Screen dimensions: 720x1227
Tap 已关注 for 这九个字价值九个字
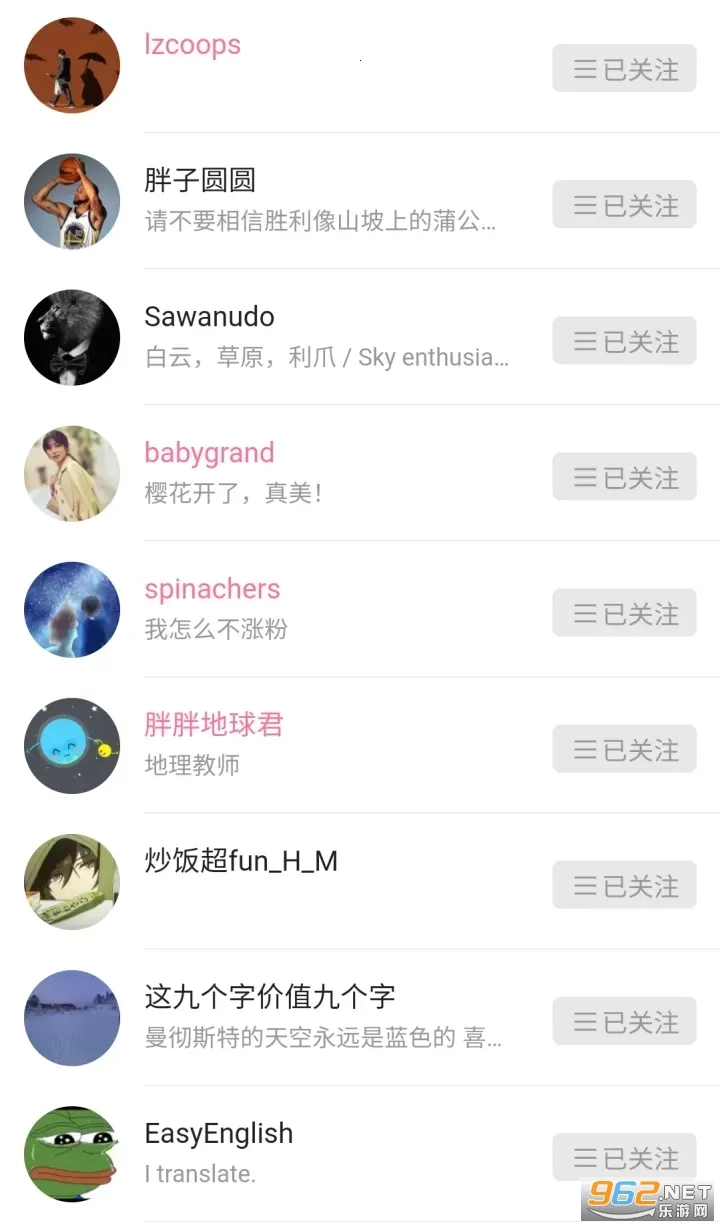(x=624, y=1021)
